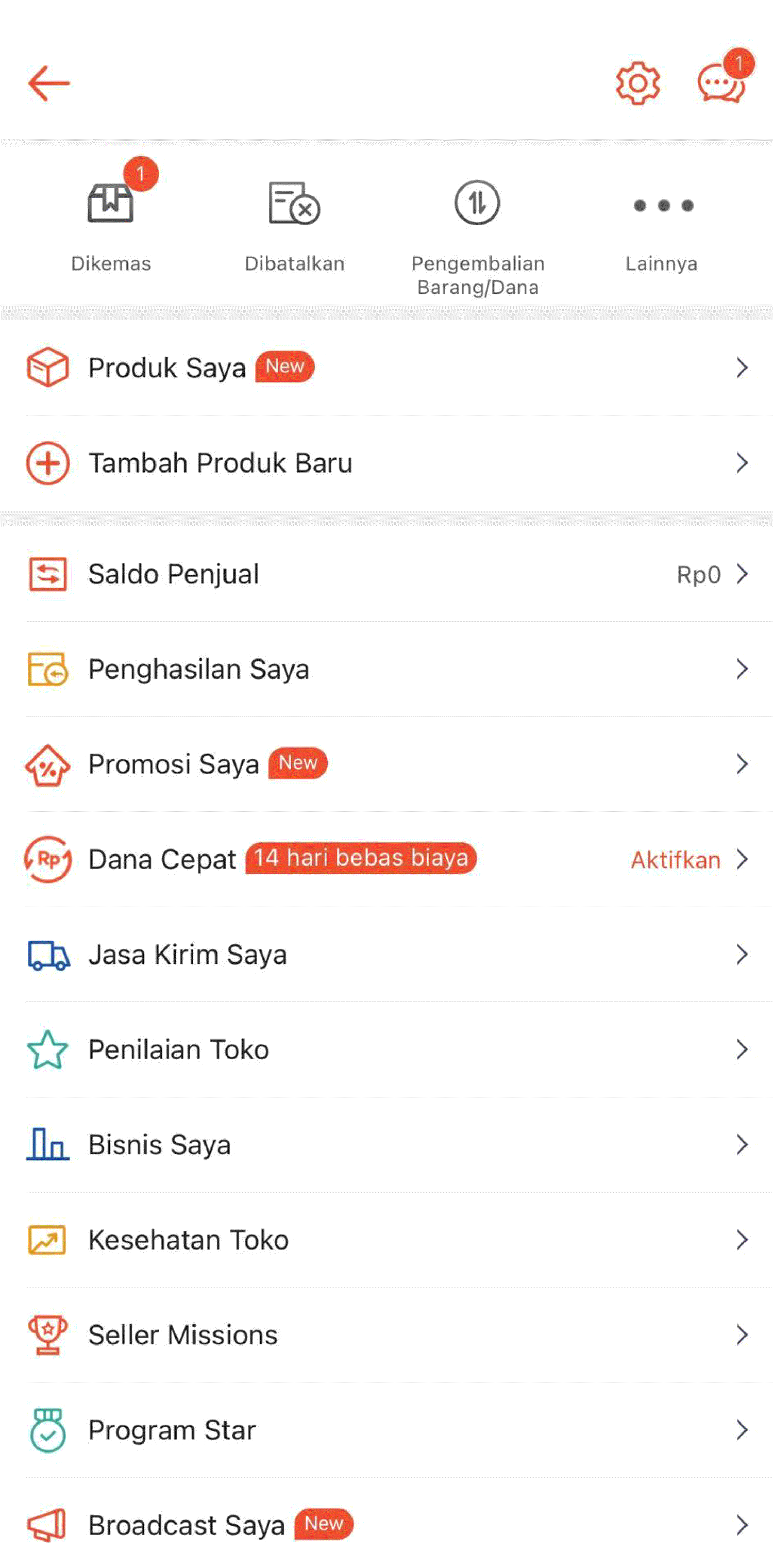The height and width of the screenshot is (1568, 773).
Task: Go back with the back arrow
Action: click(x=48, y=83)
